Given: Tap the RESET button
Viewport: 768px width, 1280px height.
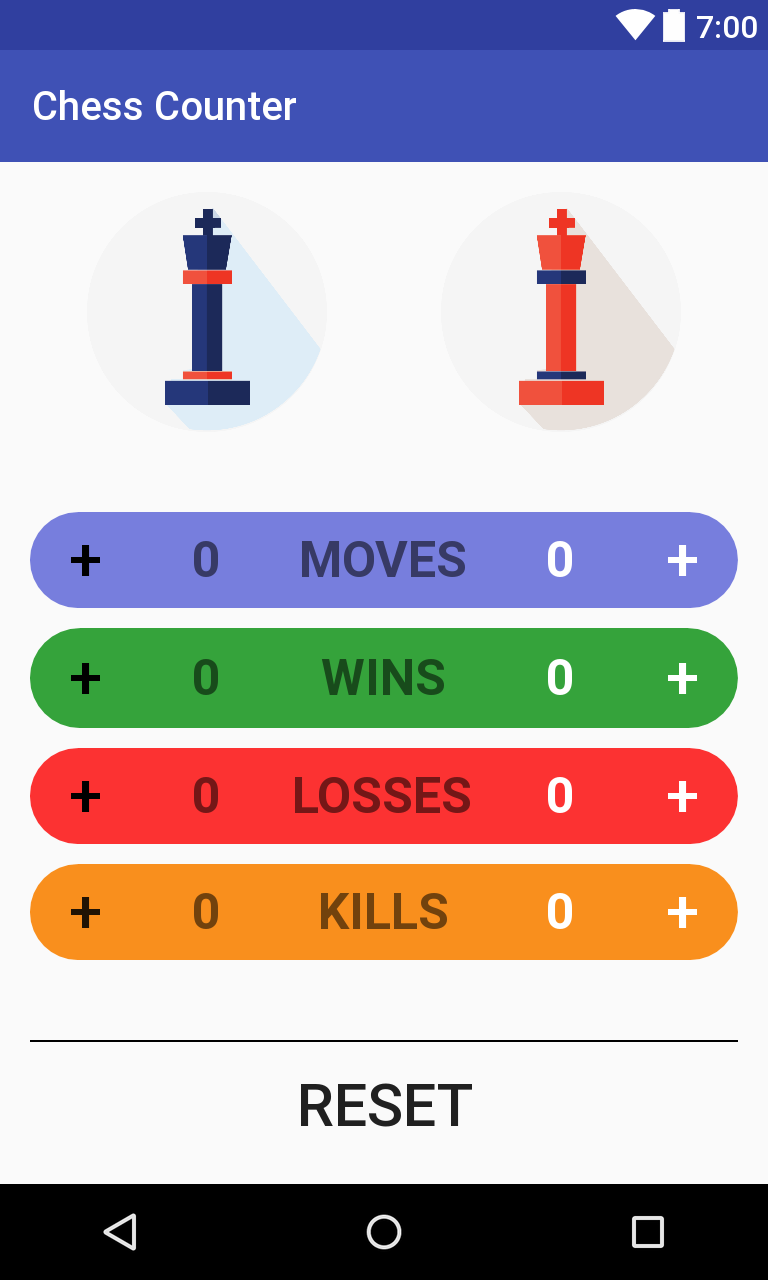Looking at the screenshot, I should (384, 1106).
